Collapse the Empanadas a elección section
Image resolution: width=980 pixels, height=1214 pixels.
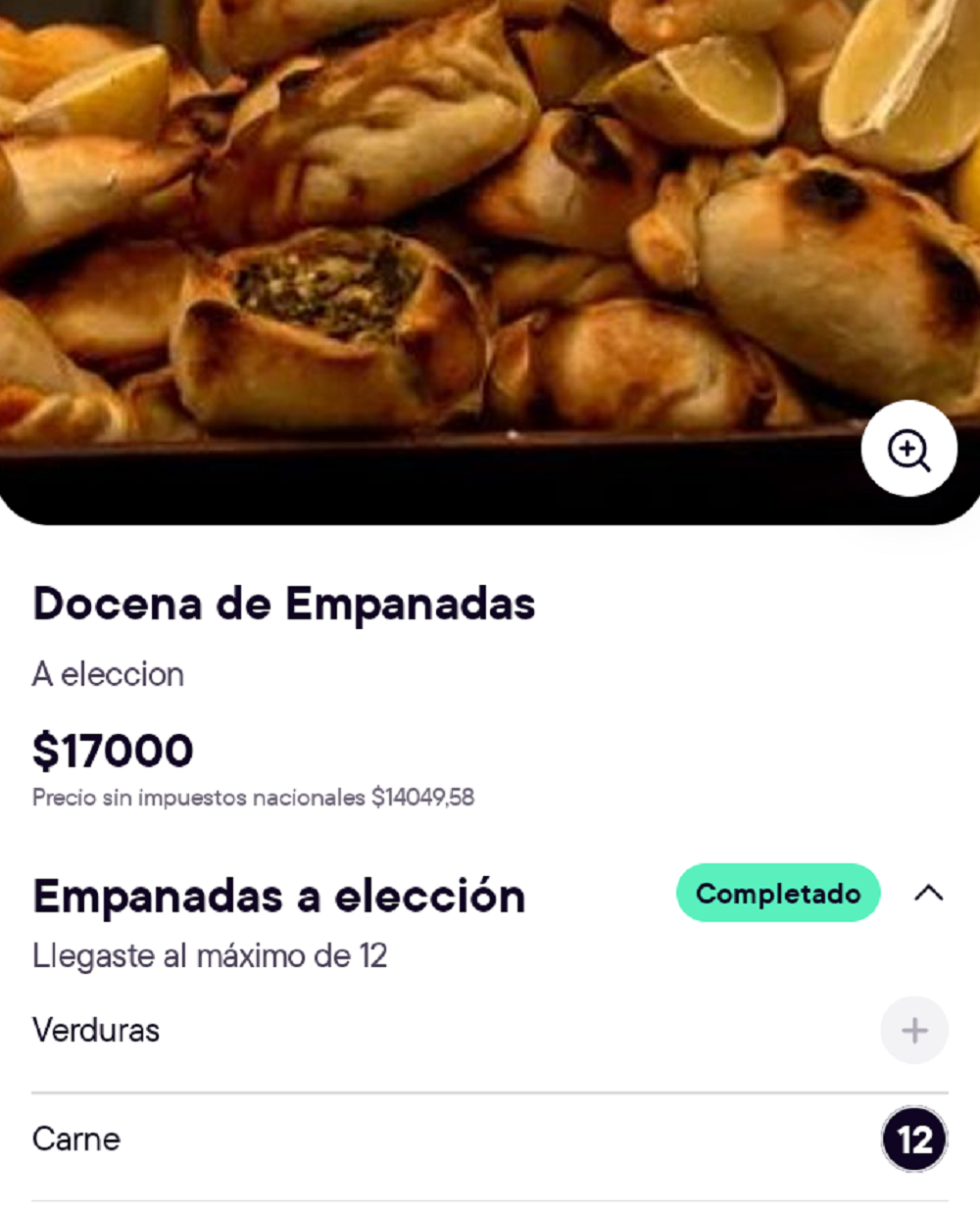coord(928,893)
